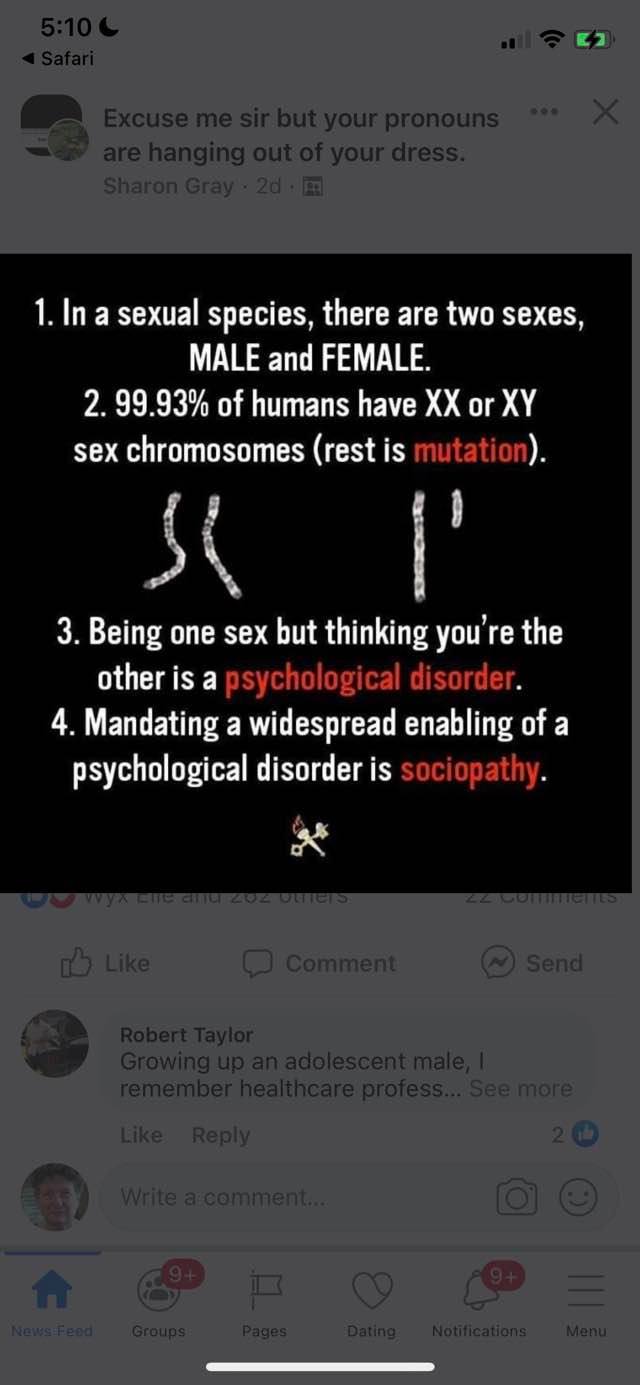Open the emoji picker in comment box

click(578, 1197)
